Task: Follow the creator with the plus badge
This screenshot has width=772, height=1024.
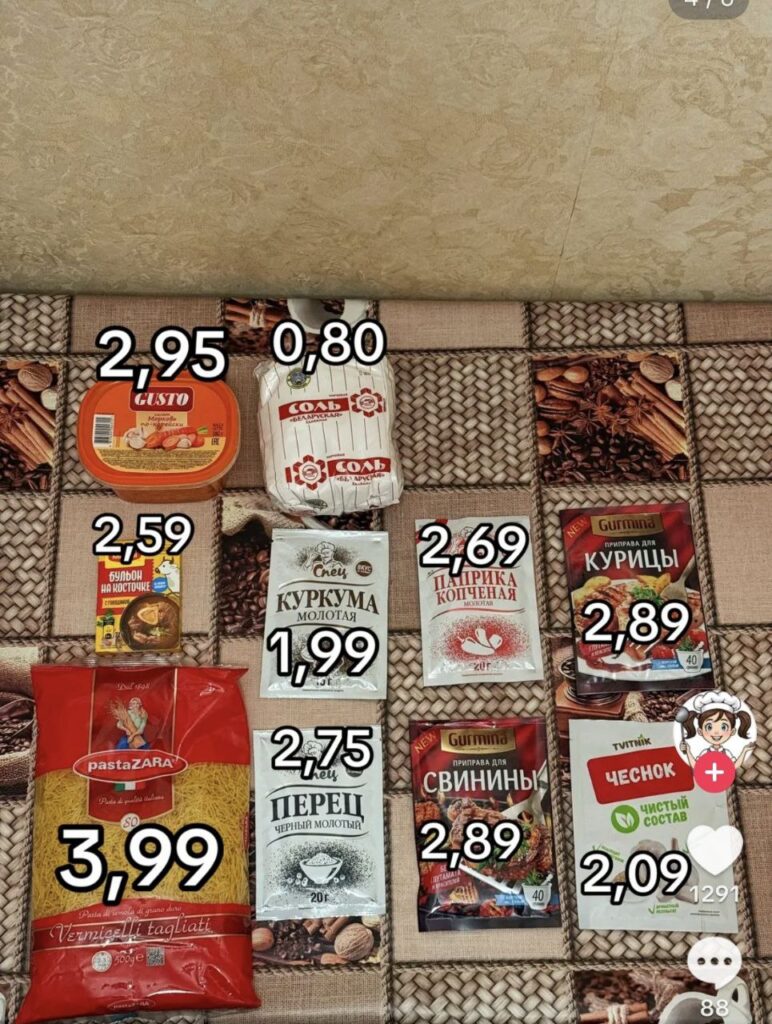Action: 714,774
